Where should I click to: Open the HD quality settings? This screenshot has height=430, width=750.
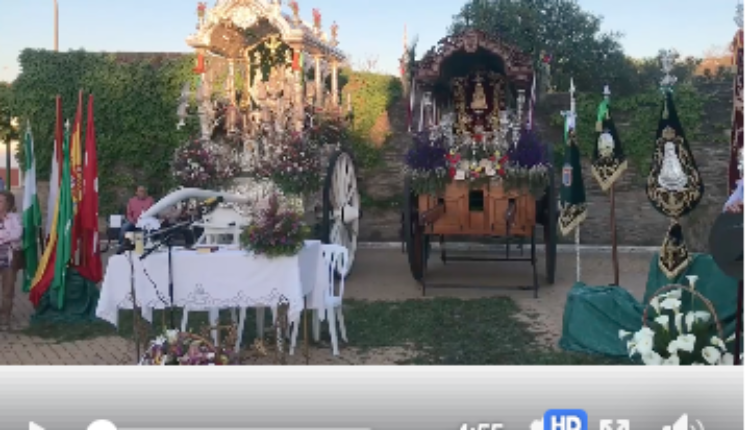pos(565,422)
